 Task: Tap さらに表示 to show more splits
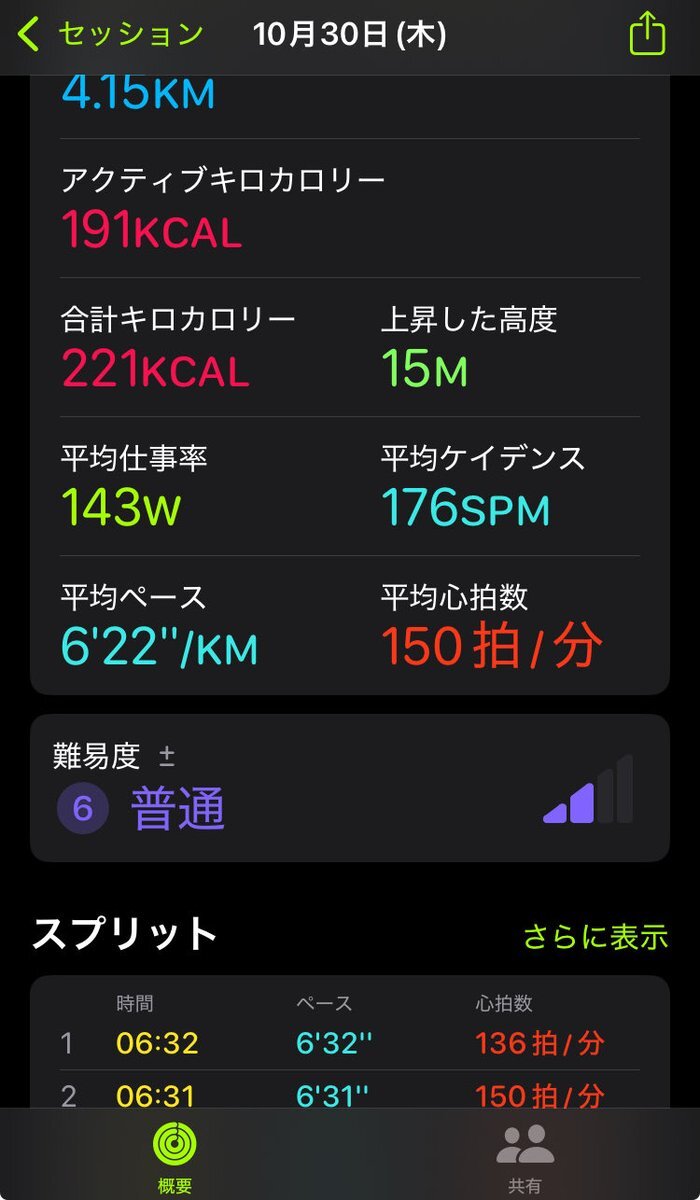click(595, 937)
